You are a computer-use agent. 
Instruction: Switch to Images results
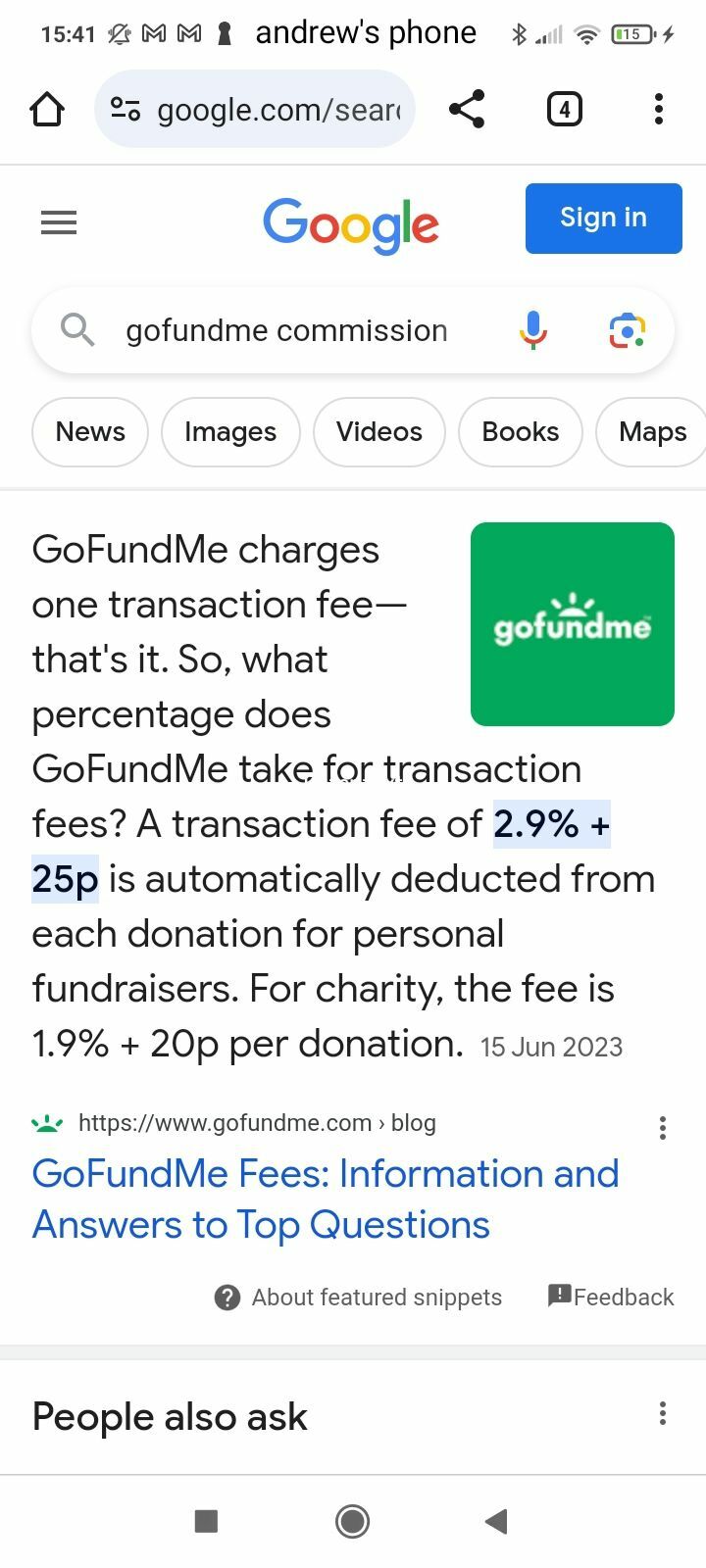[230, 432]
